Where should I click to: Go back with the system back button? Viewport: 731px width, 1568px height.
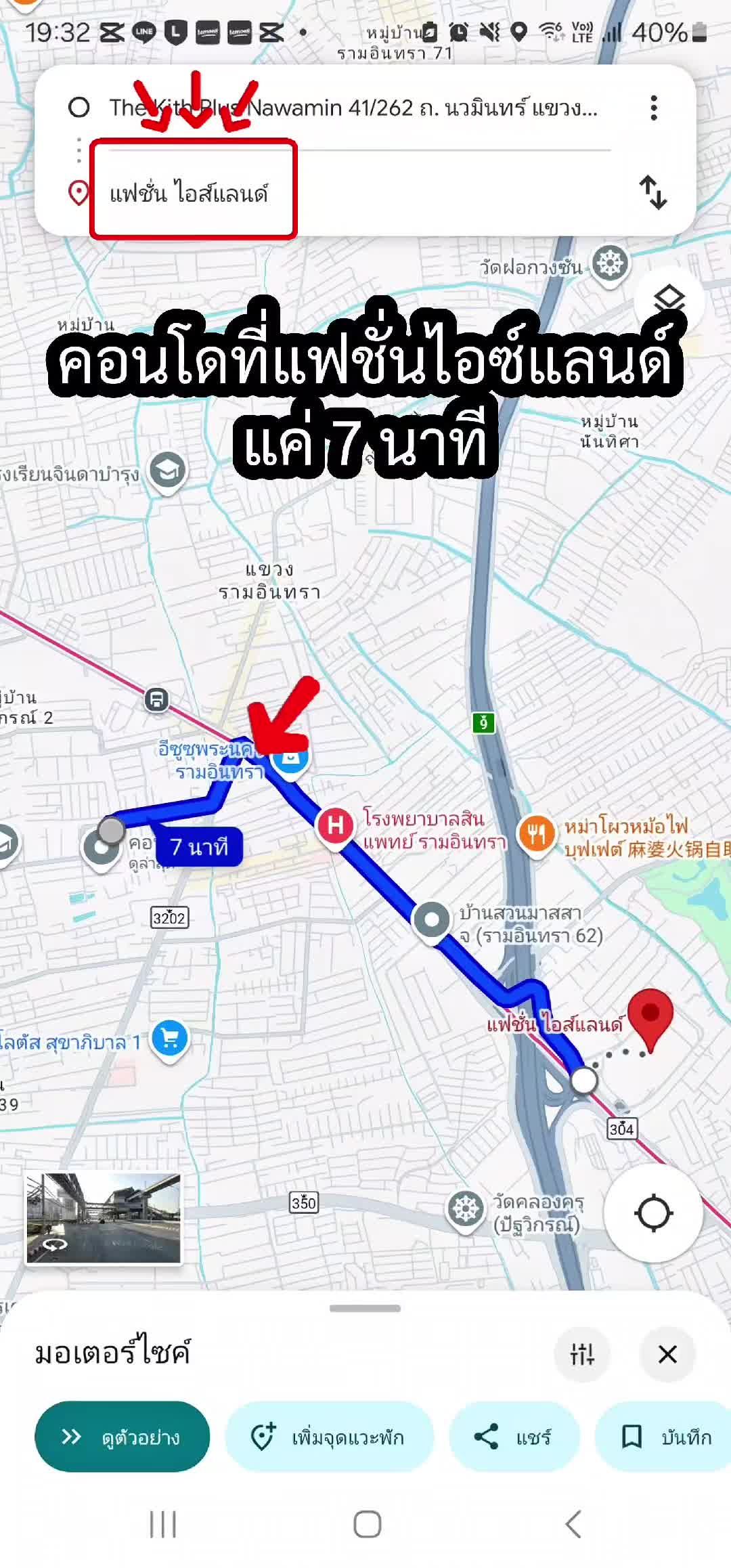point(573,1525)
